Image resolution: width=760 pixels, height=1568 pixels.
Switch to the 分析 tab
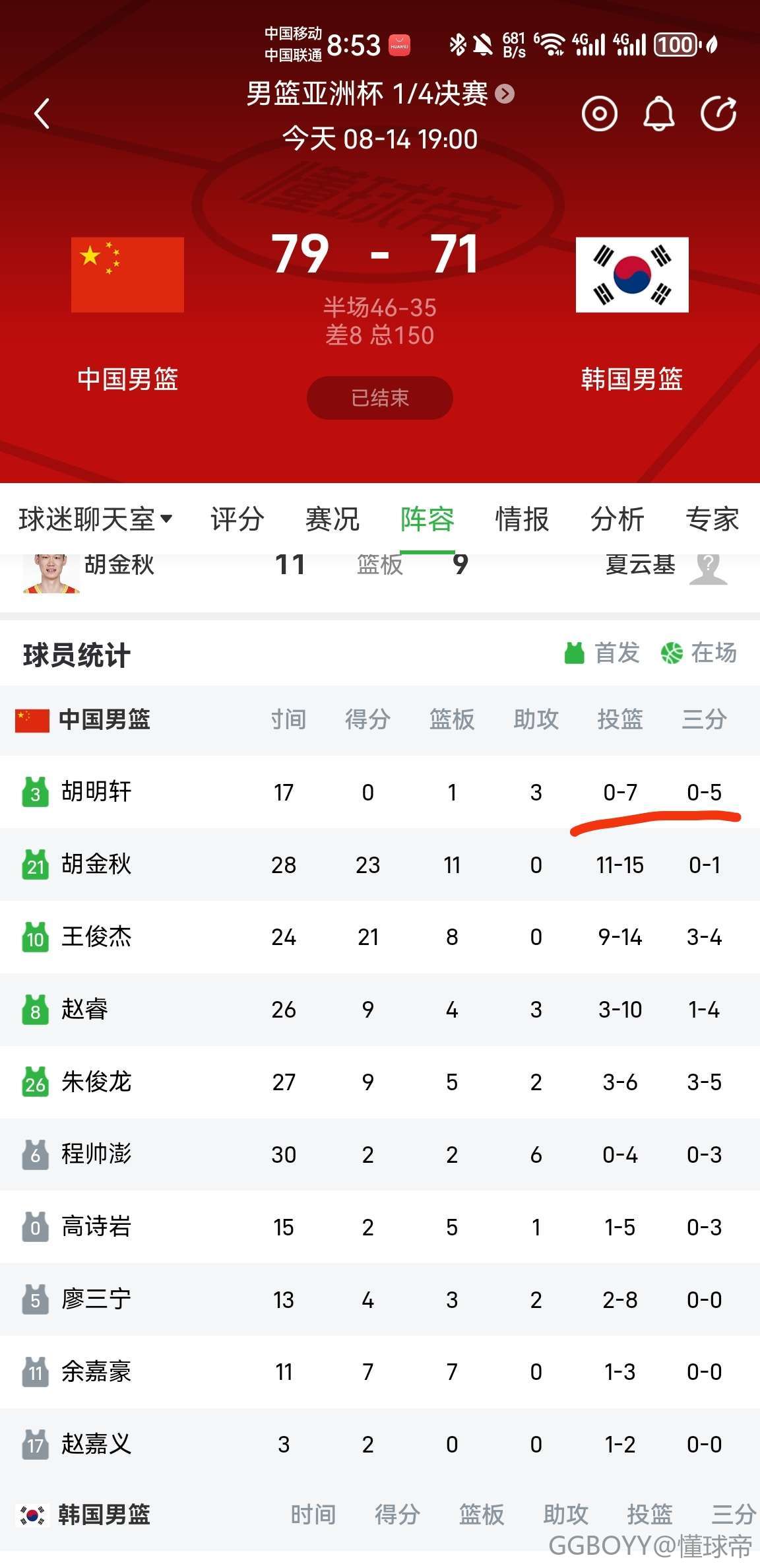pyautogui.click(x=617, y=519)
